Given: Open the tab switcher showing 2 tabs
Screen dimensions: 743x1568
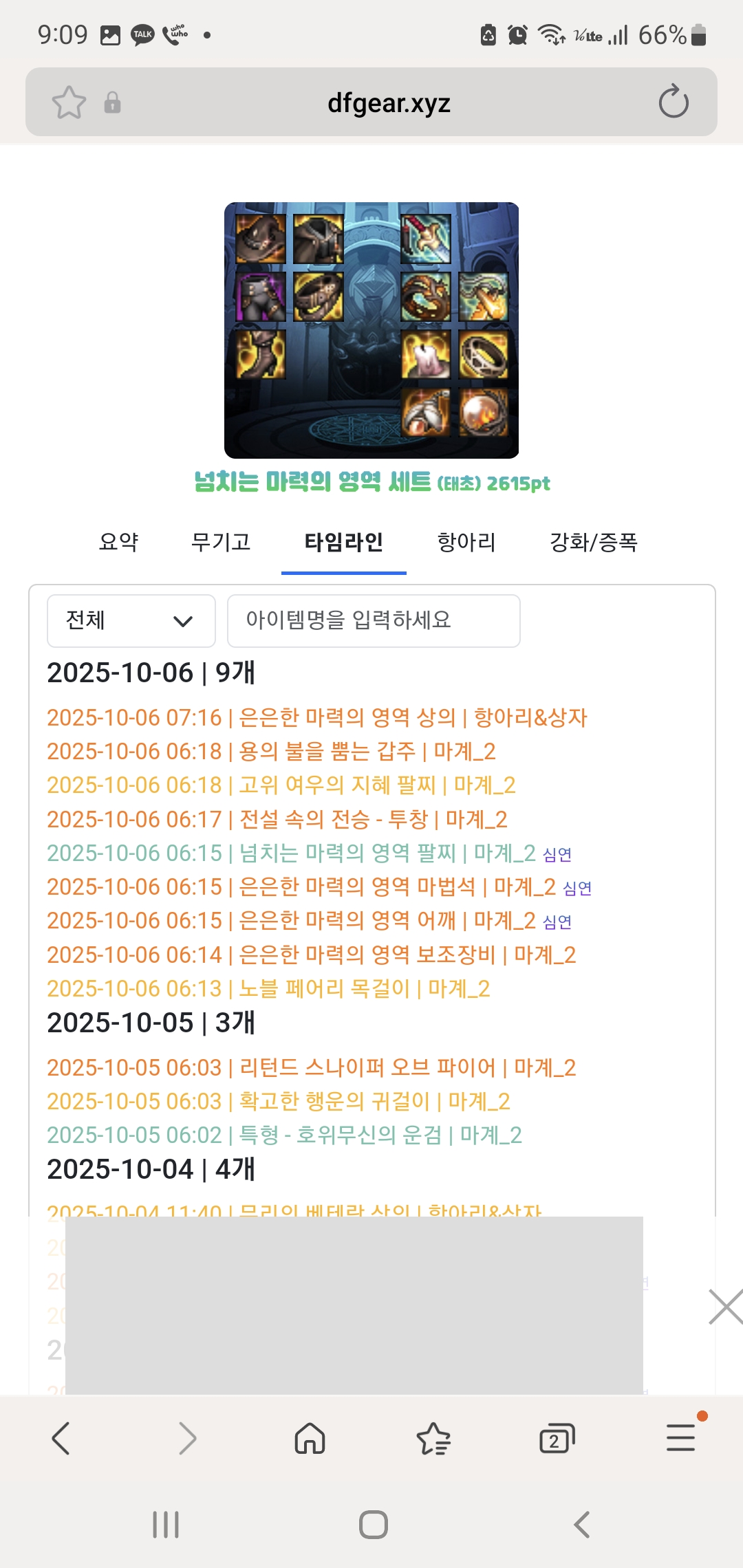Looking at the screenshot, I should tap(557, 1439).
